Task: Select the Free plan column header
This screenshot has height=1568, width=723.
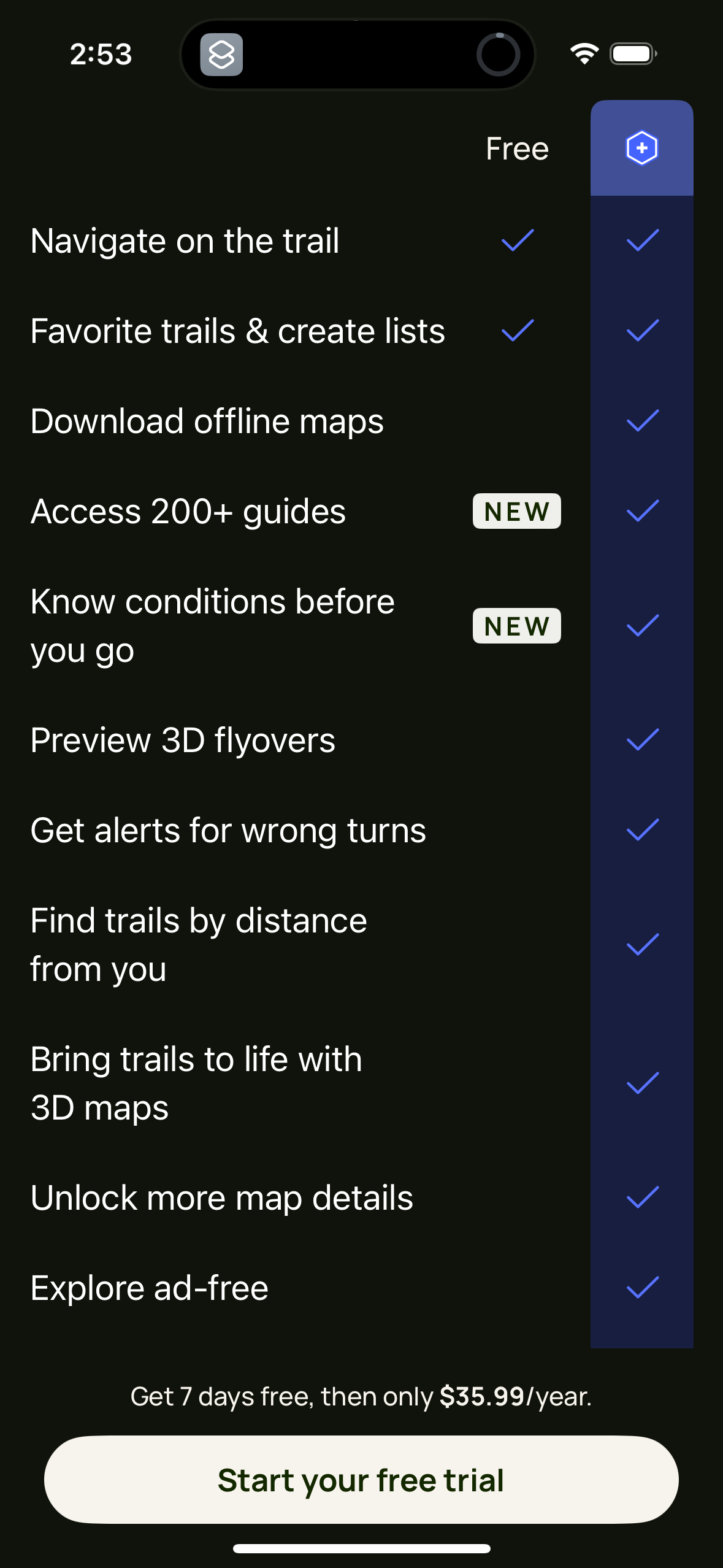Action: 516,147
